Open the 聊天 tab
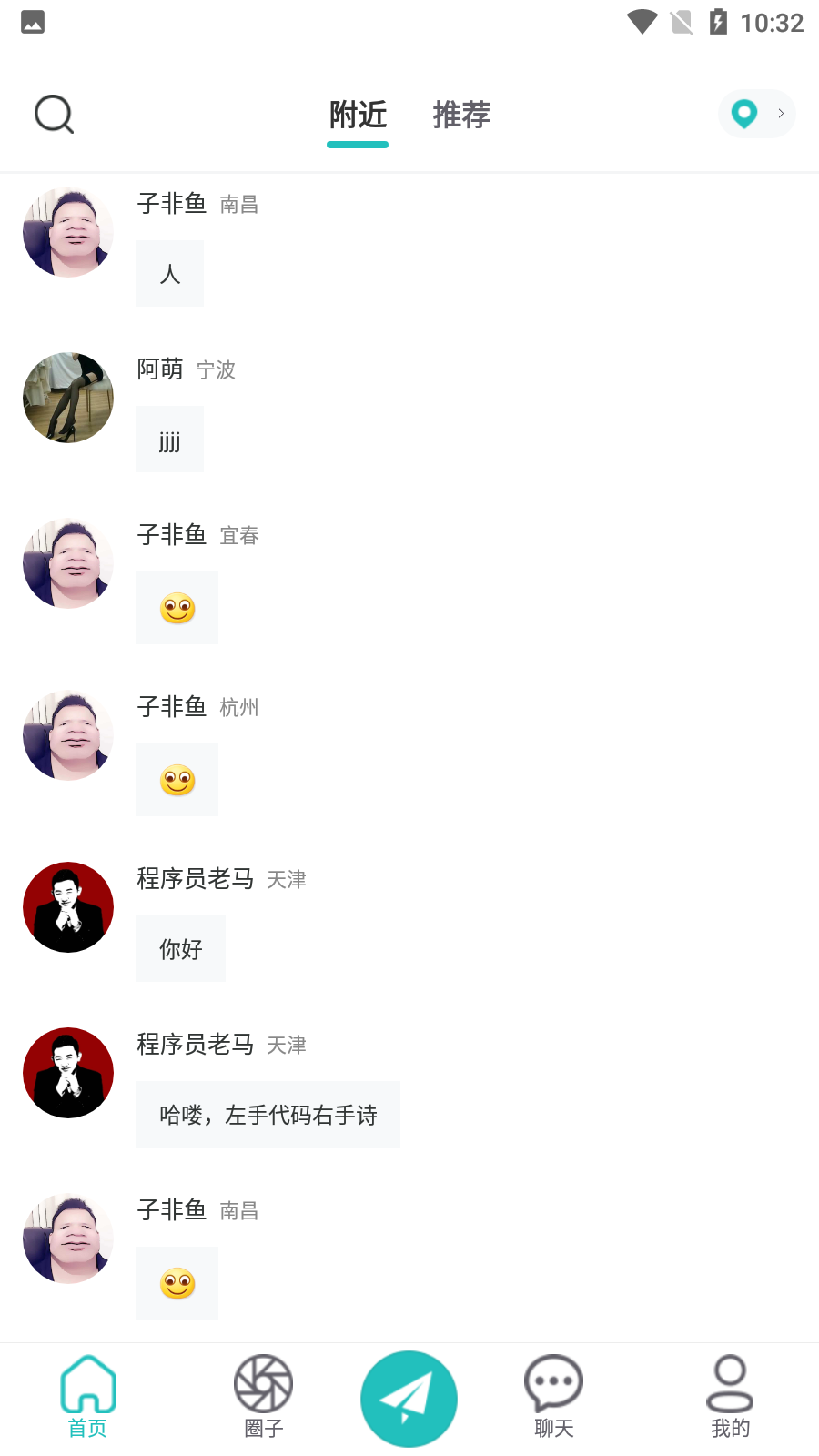819x1456 pixels. point(553,1397)
